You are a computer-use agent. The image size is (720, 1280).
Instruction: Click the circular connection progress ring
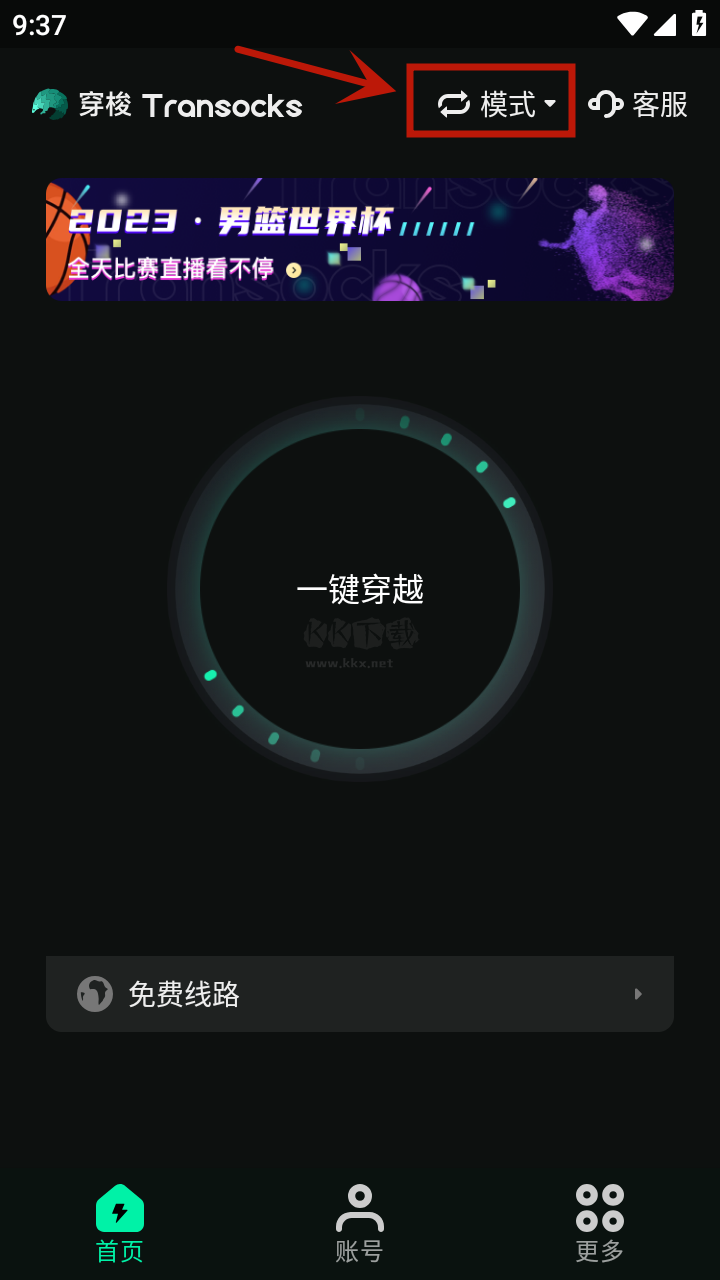[x=360, y=590]
